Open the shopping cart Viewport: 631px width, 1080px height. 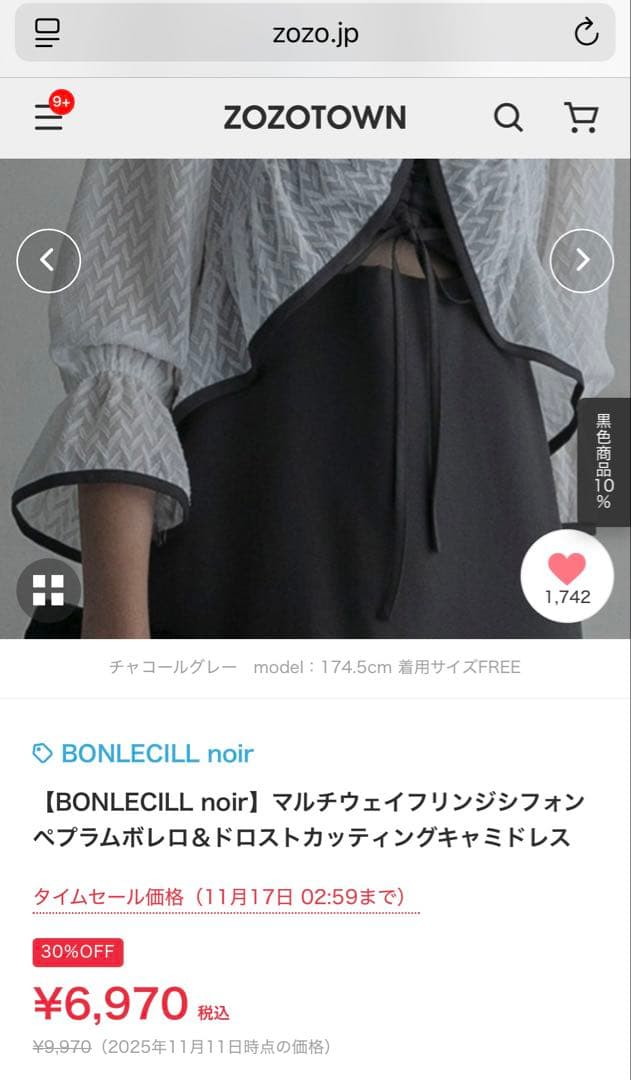click(581, 118)
